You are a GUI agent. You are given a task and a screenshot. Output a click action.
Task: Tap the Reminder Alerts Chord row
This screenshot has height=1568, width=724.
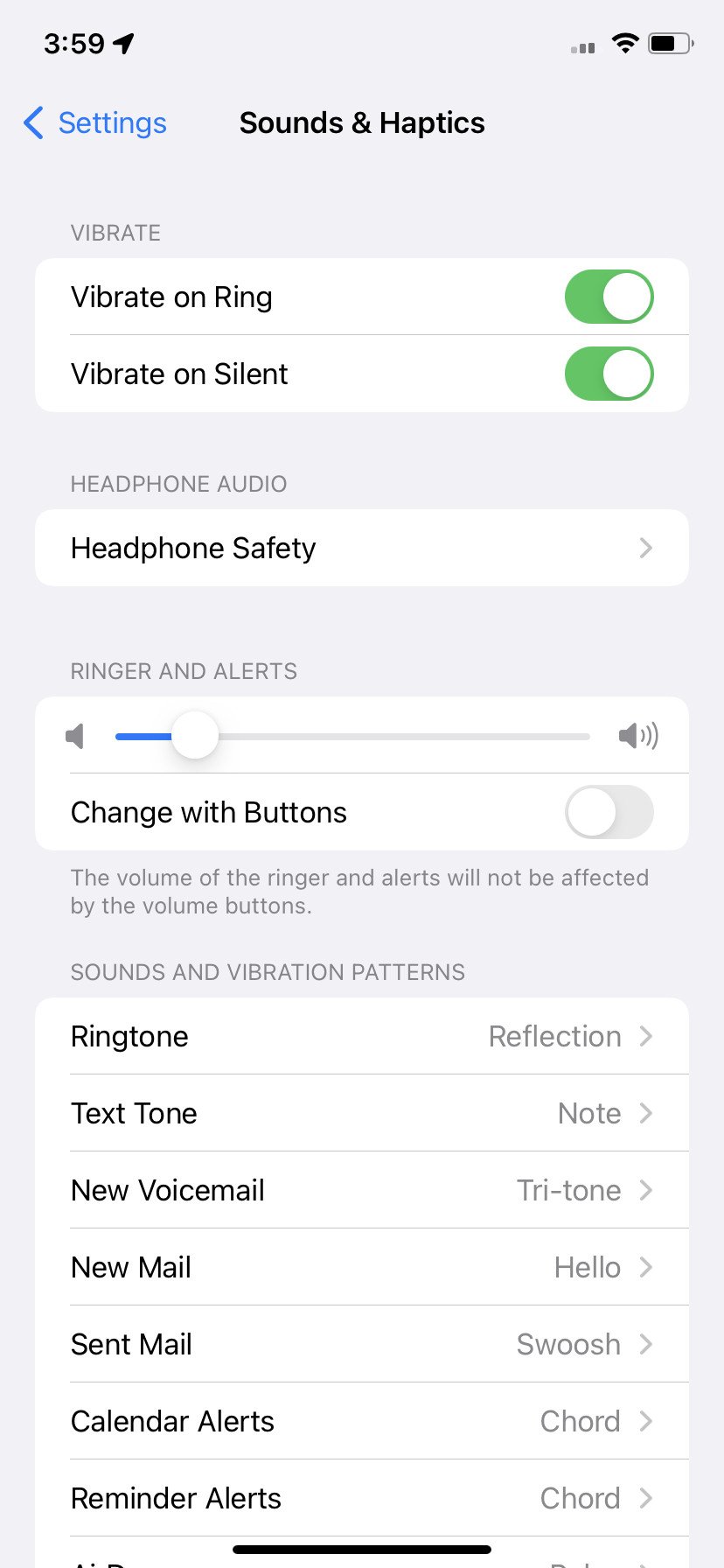[x=362, y=1498]
